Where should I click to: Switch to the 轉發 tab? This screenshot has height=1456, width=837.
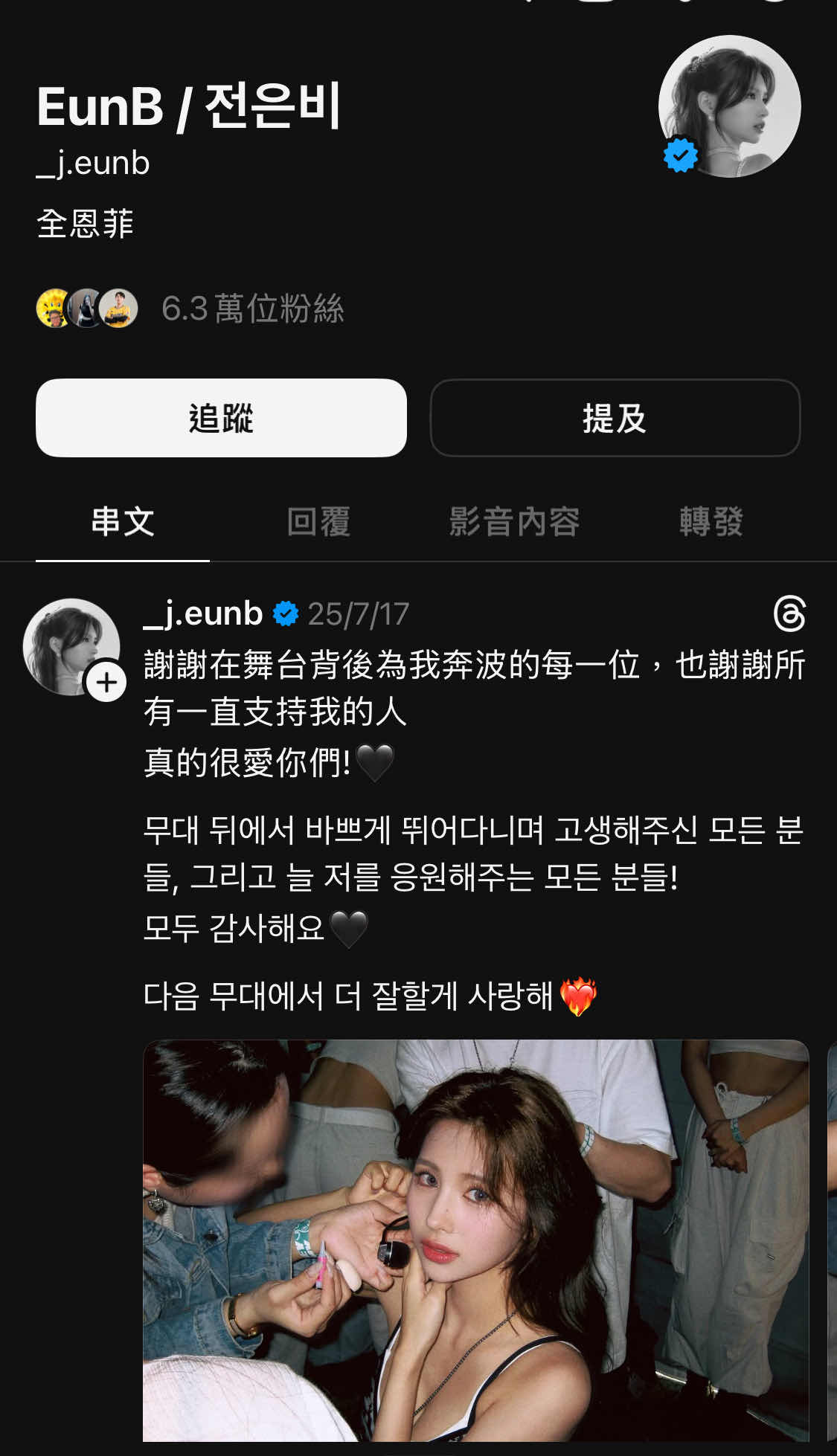click(x=711, y=521)
